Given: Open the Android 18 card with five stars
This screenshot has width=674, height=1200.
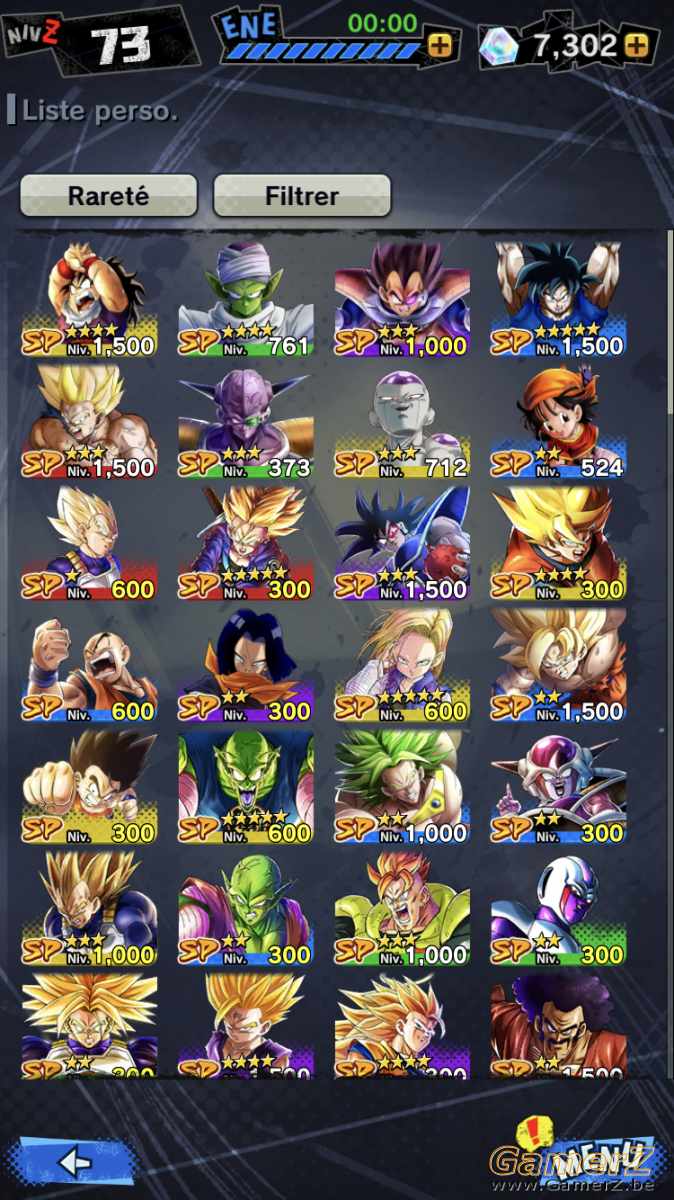Looking at the screenshot, I should click(402, 665).
